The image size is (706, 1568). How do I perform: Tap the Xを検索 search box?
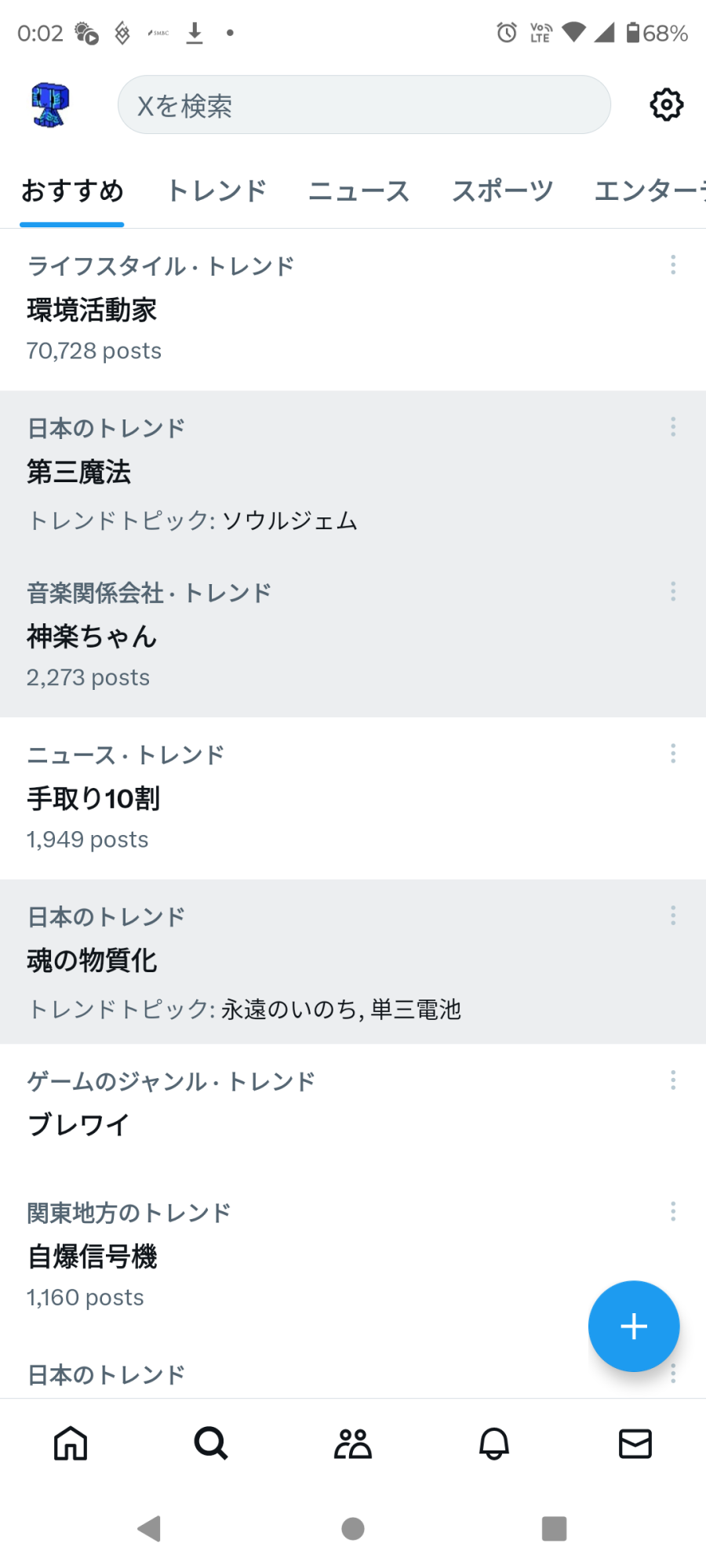tap(364, 105)
